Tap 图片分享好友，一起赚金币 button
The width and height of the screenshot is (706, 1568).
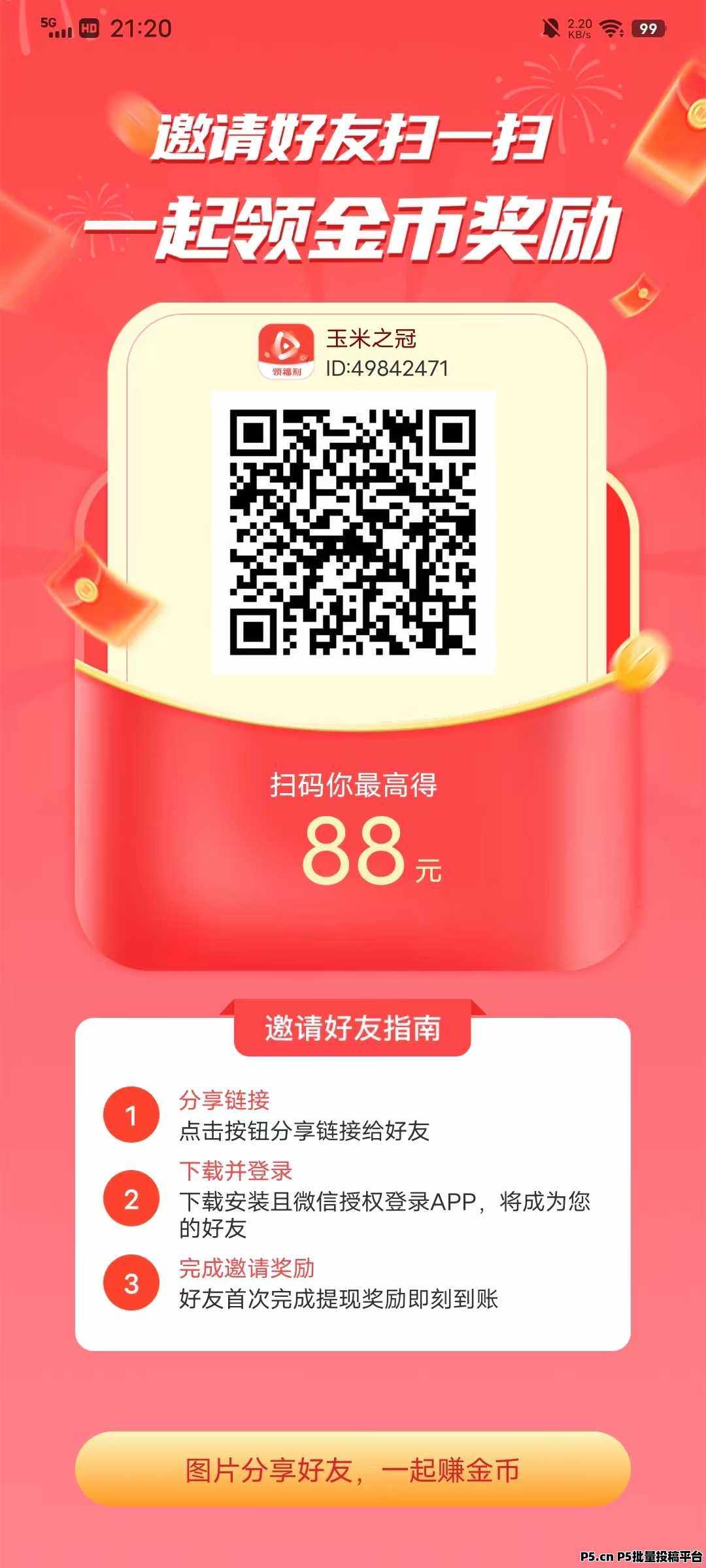click(353, 1470)
